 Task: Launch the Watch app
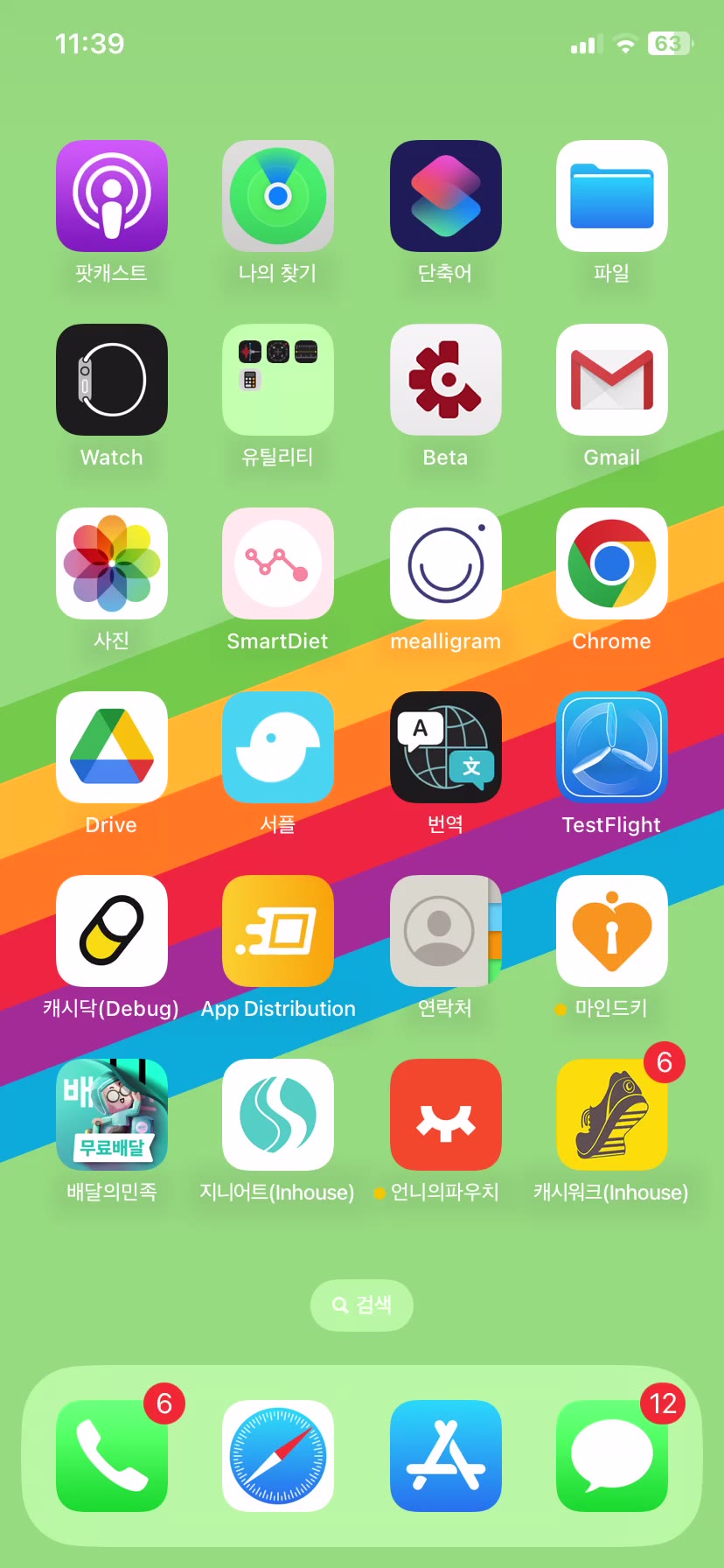(112, 380)
